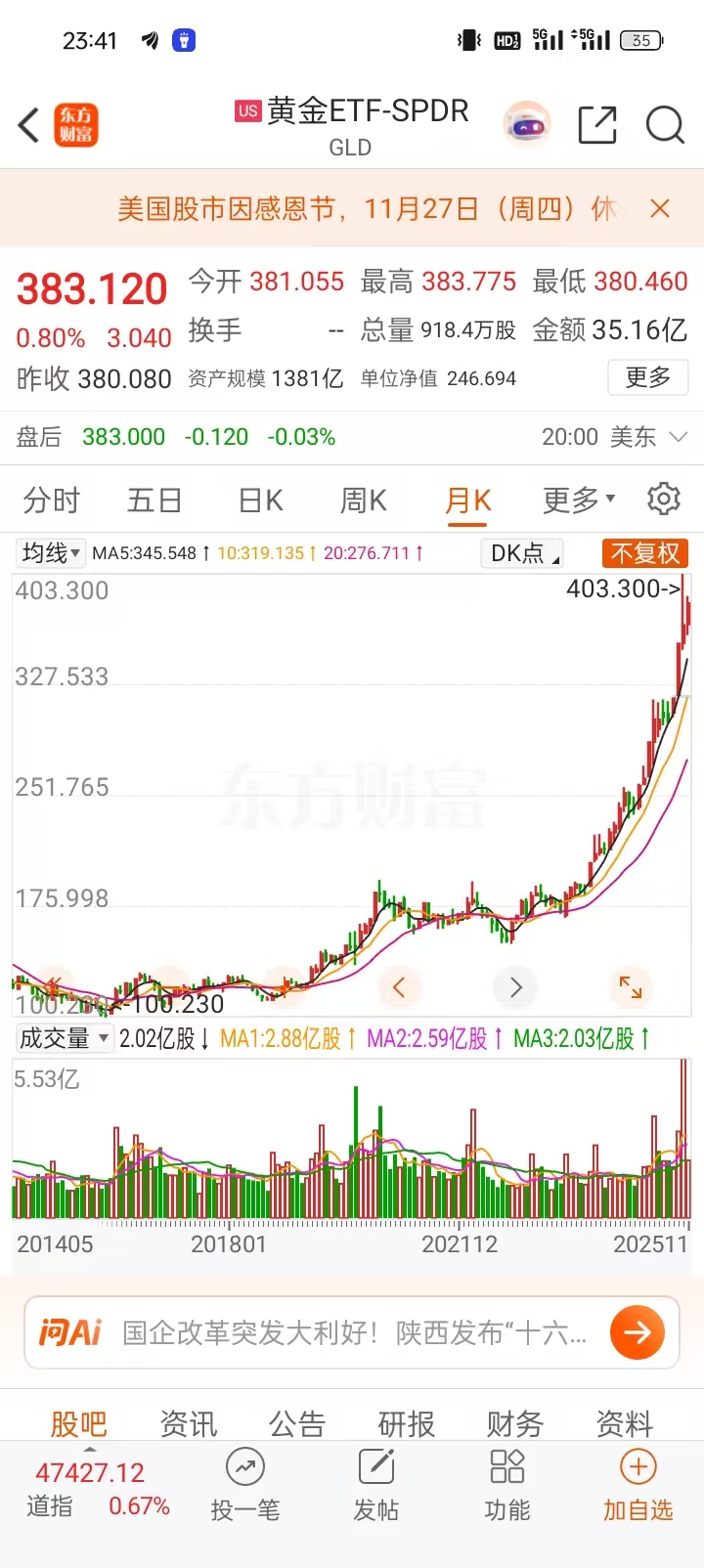
Task: Open the search magnifier
Action: click(665, 125)
